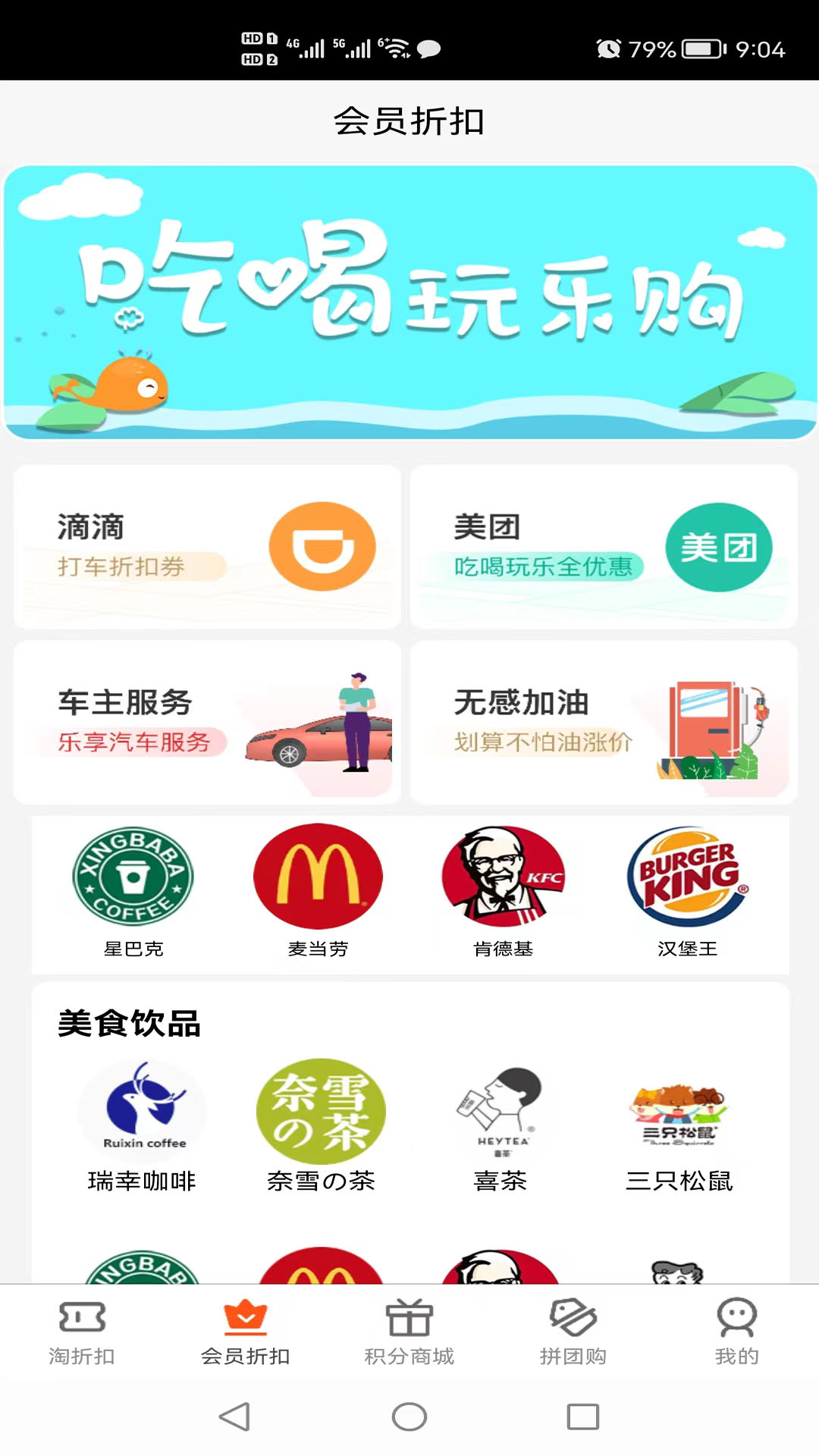Tap the orange Didi (滴滴) logo circle
This screenshot has height=1456, width=819.
pos(322,546)
